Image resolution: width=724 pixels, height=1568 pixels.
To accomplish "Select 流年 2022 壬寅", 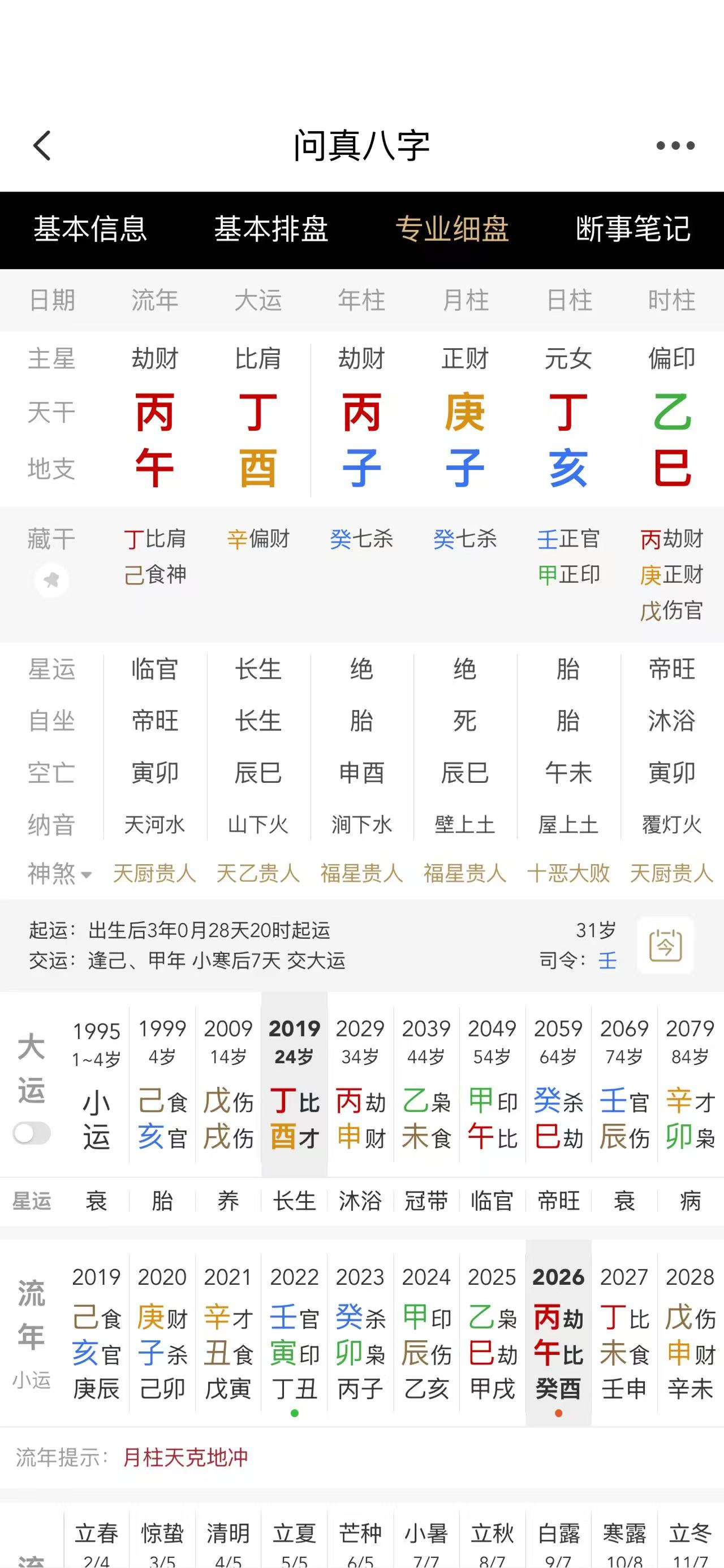I will click(x=295, y=1333).
